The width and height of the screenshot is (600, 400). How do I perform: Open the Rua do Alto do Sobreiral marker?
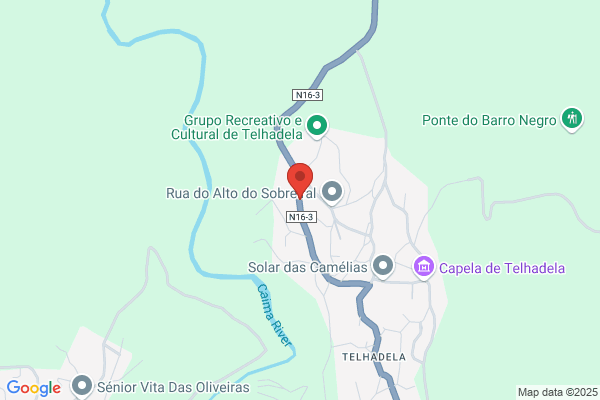[332, 193]
